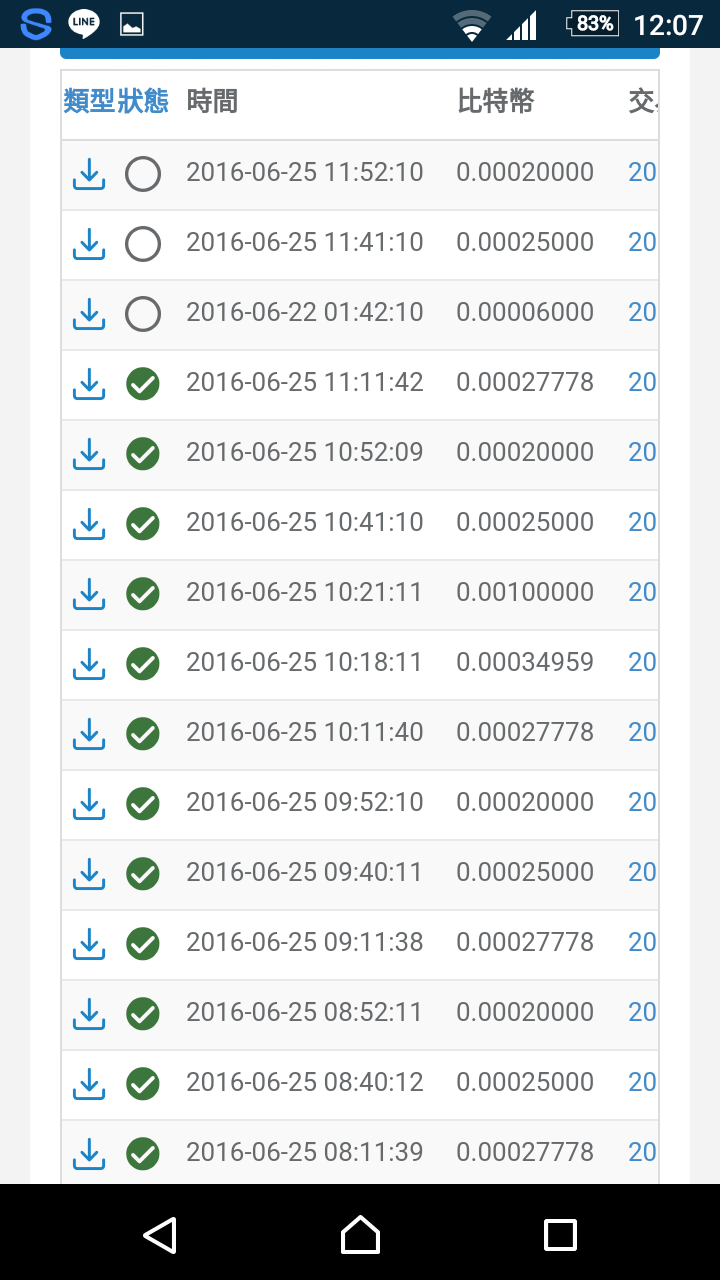This screenshot has width=720, height=1280.
Task: Go back with the system back button
Action: (x=160, y=1235)
